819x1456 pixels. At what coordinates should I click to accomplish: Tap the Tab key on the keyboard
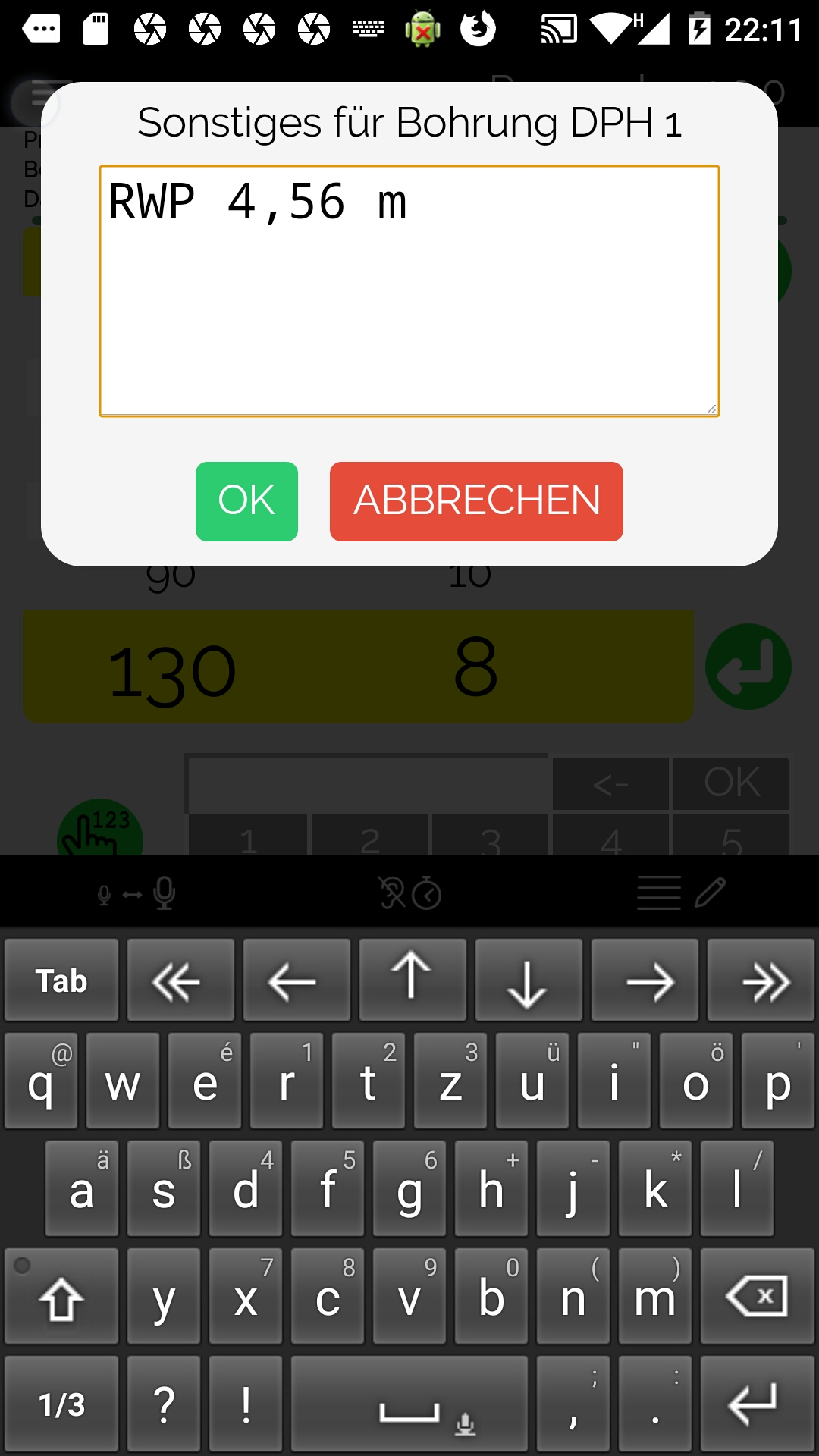coord(61,981)
